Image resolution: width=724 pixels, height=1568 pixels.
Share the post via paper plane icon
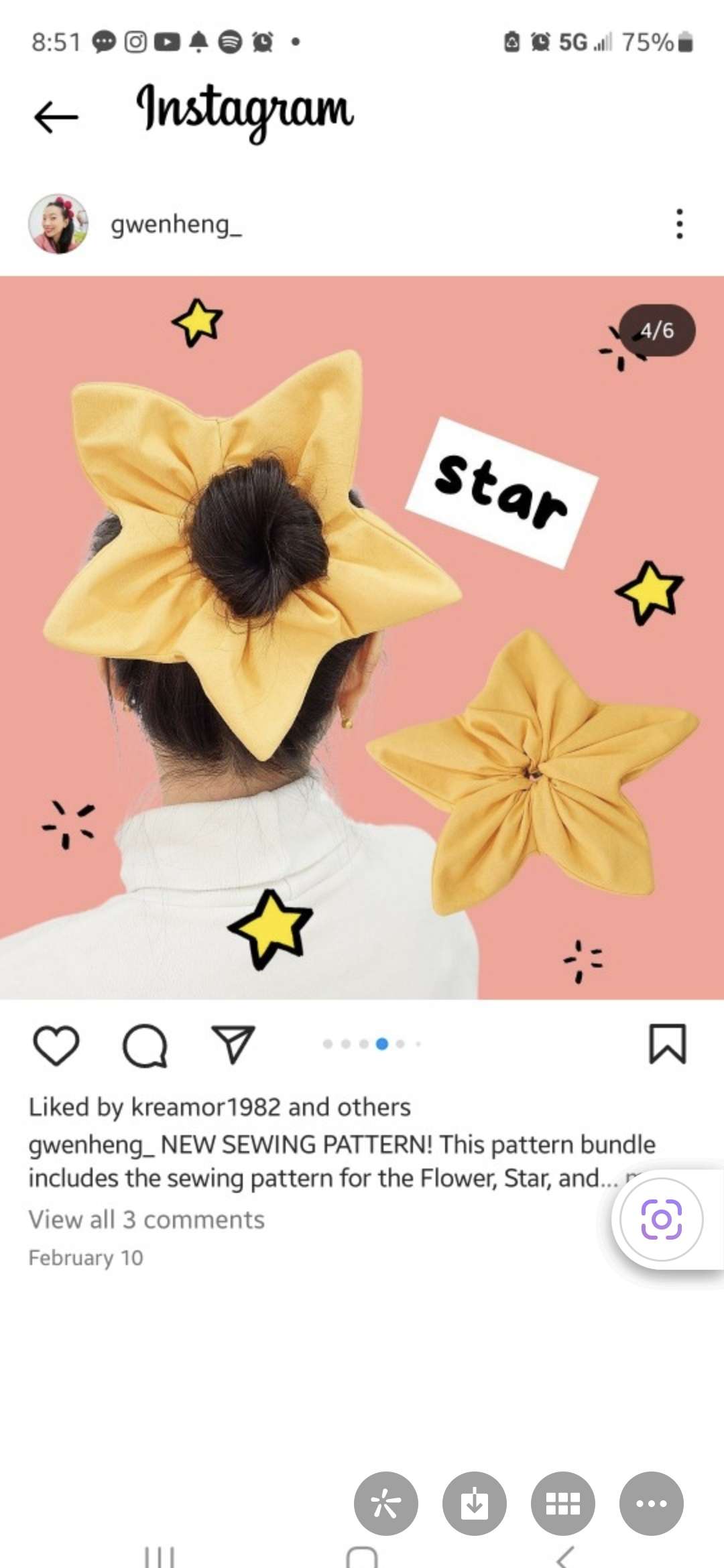[233, 1044]
